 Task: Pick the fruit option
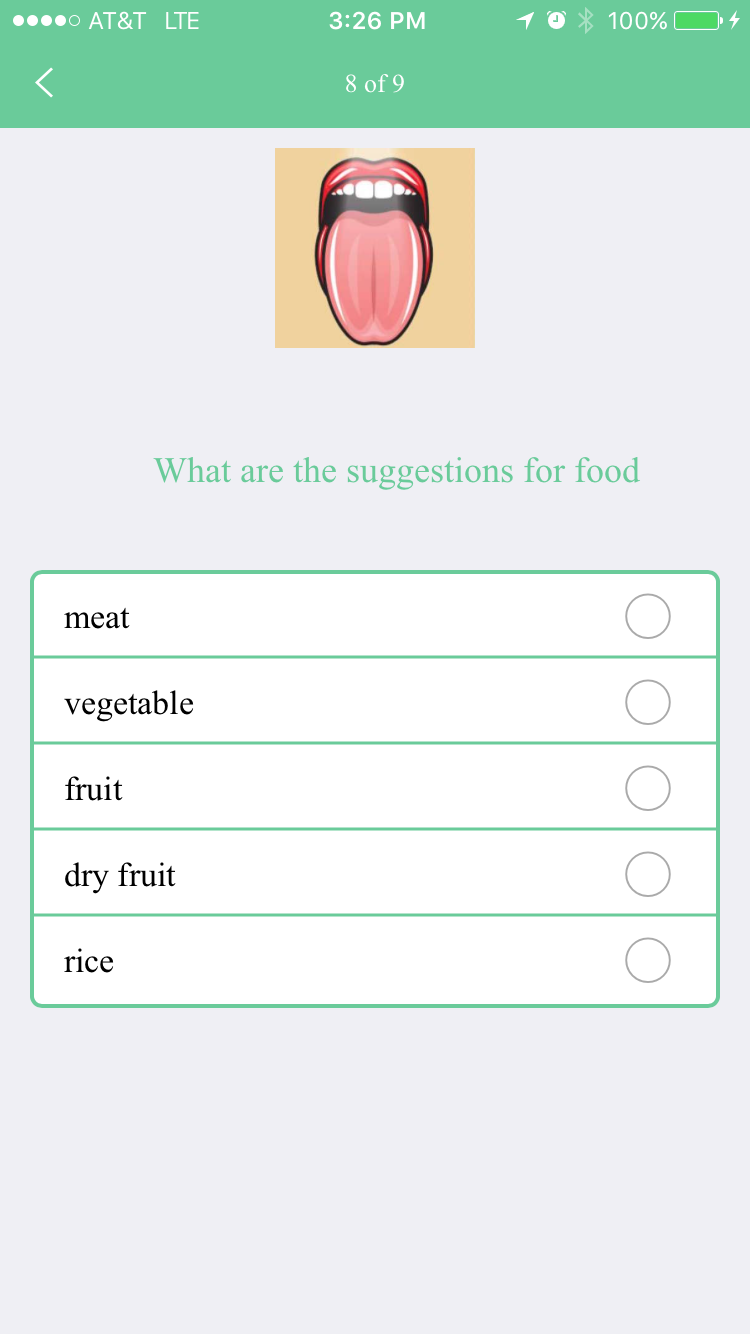pyautogui.click(x=375, y=788)
